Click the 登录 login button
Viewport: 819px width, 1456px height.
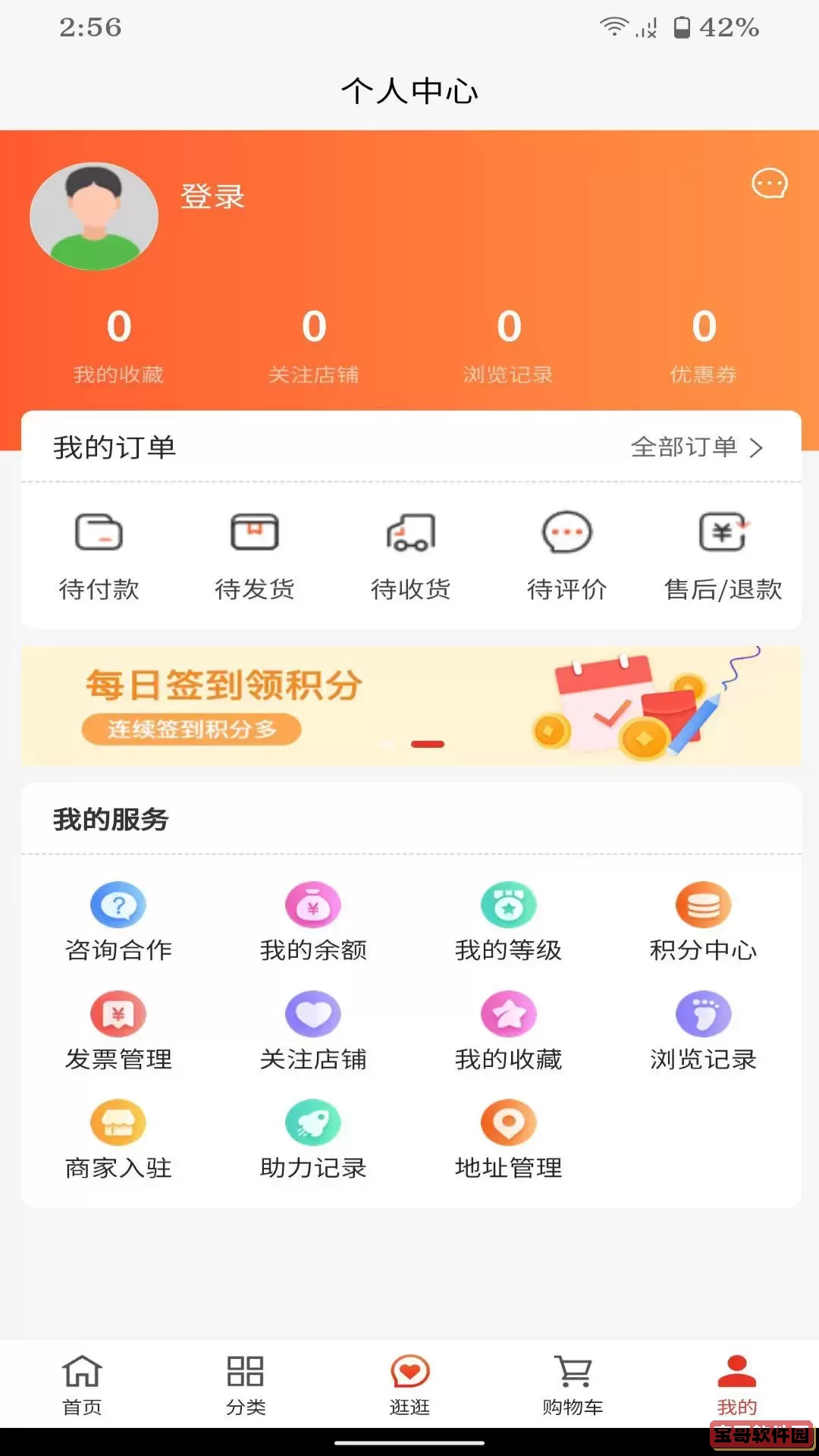212,197
